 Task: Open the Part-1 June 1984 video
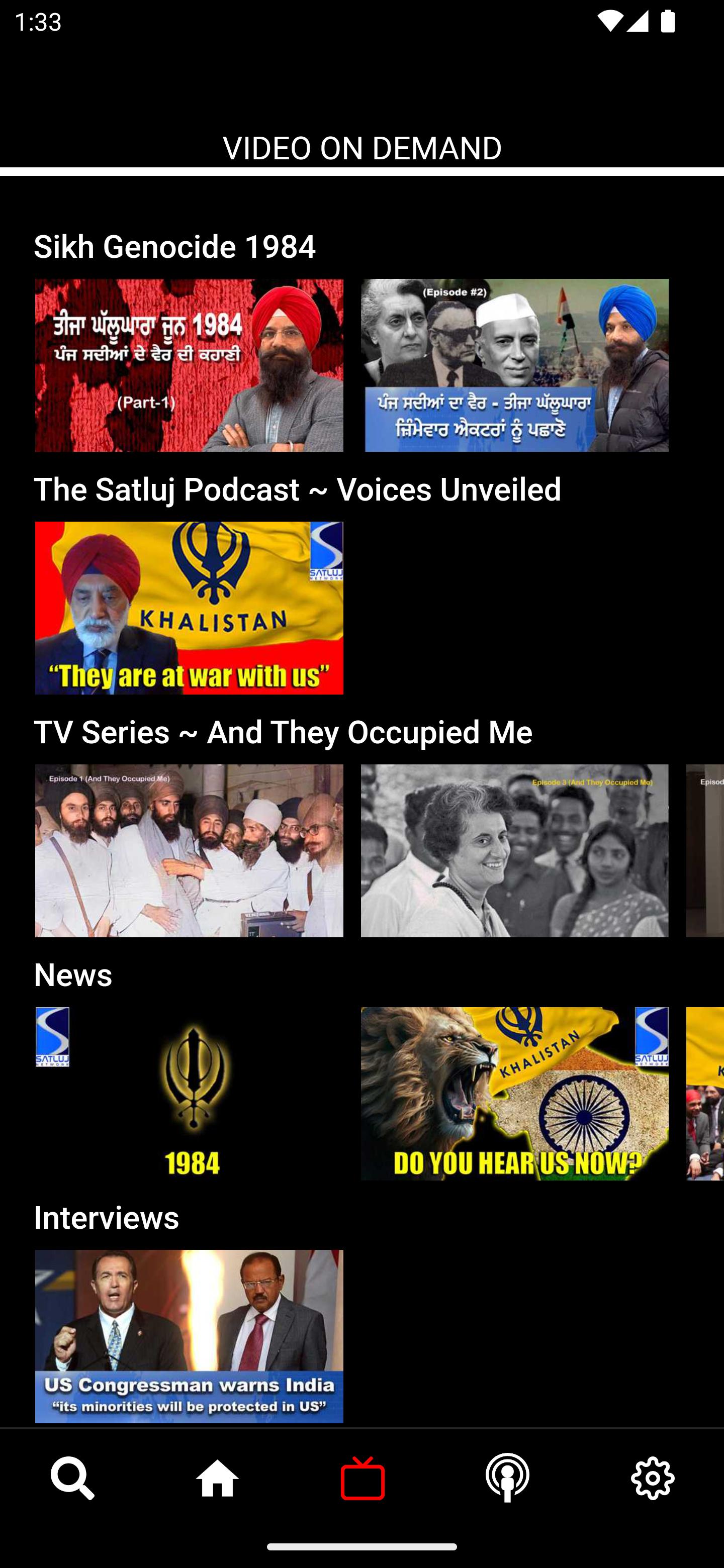click(x=189, y=365)
